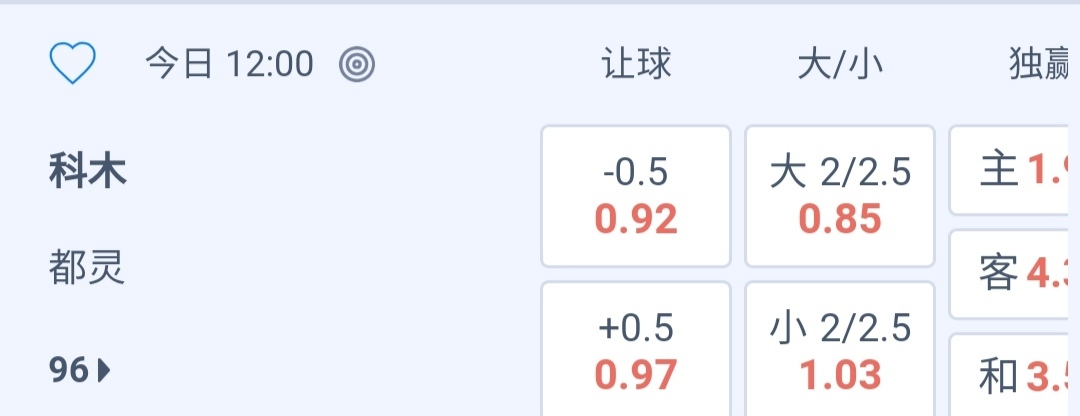Bet on 小 2/2.5 at 1.03
The image size is (1080, 416).
pos(840,350)
